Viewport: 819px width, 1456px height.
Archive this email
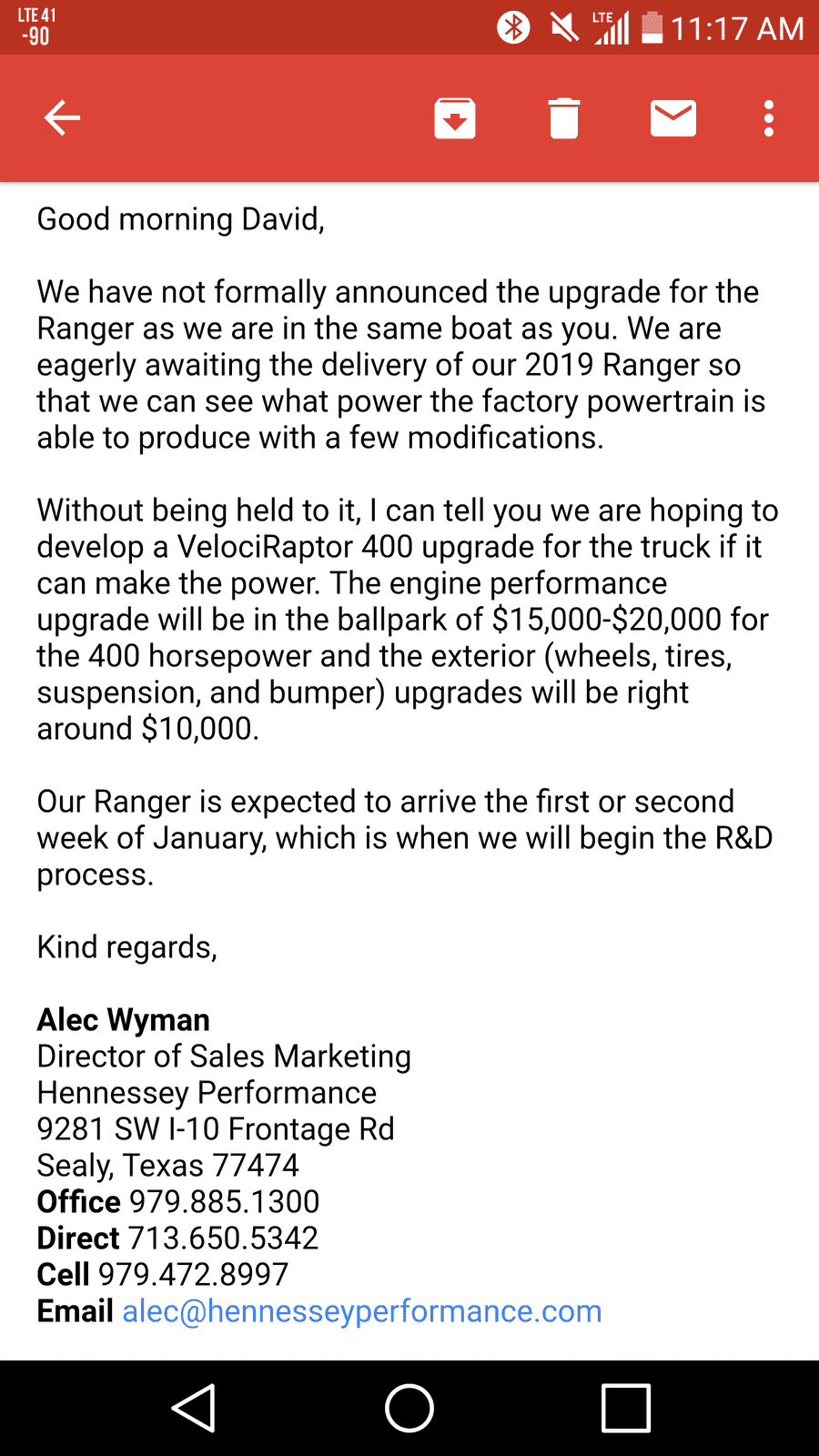pos(455,118)
